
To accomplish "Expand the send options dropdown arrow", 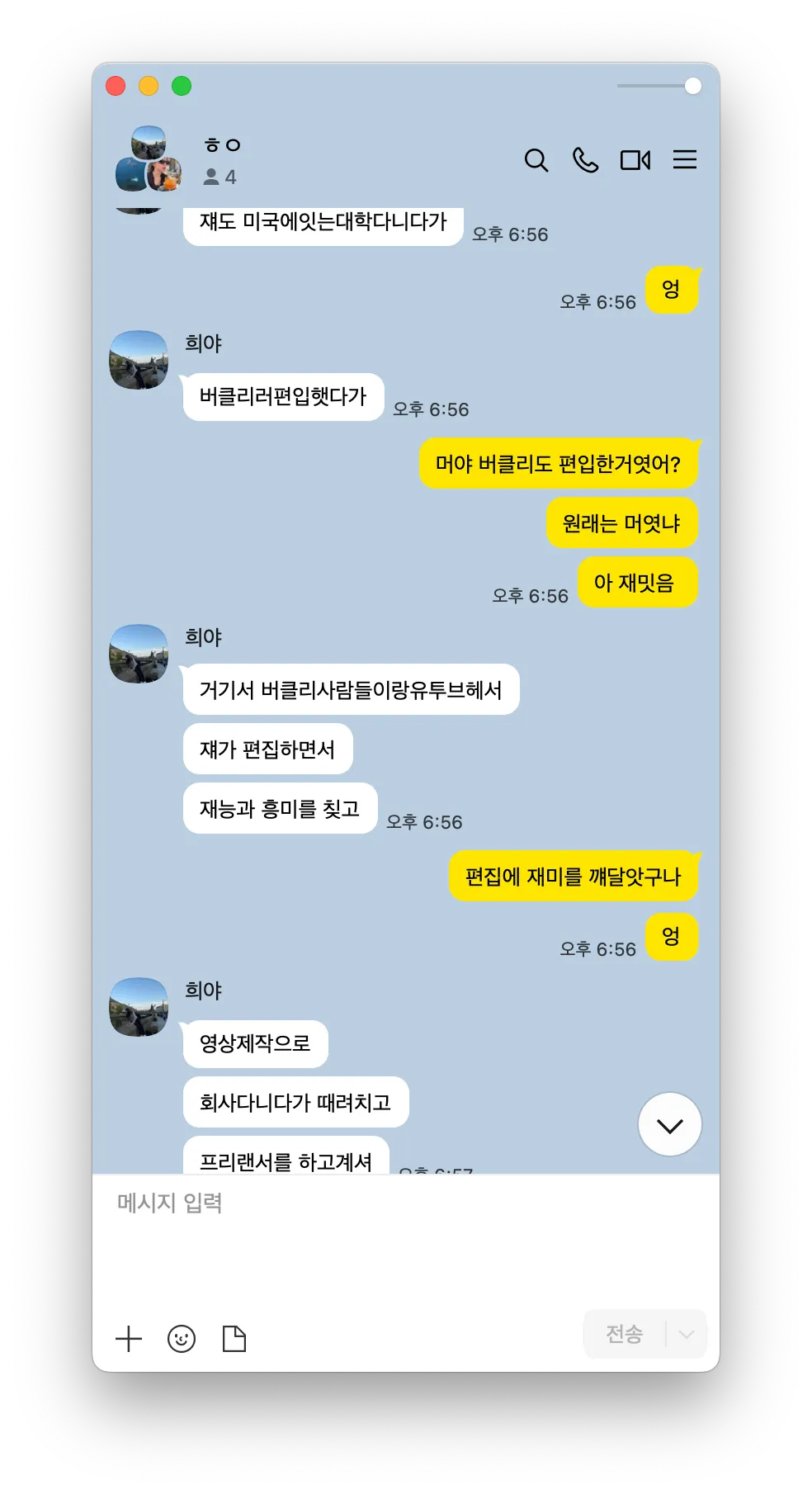I will tap(686, 1334).
